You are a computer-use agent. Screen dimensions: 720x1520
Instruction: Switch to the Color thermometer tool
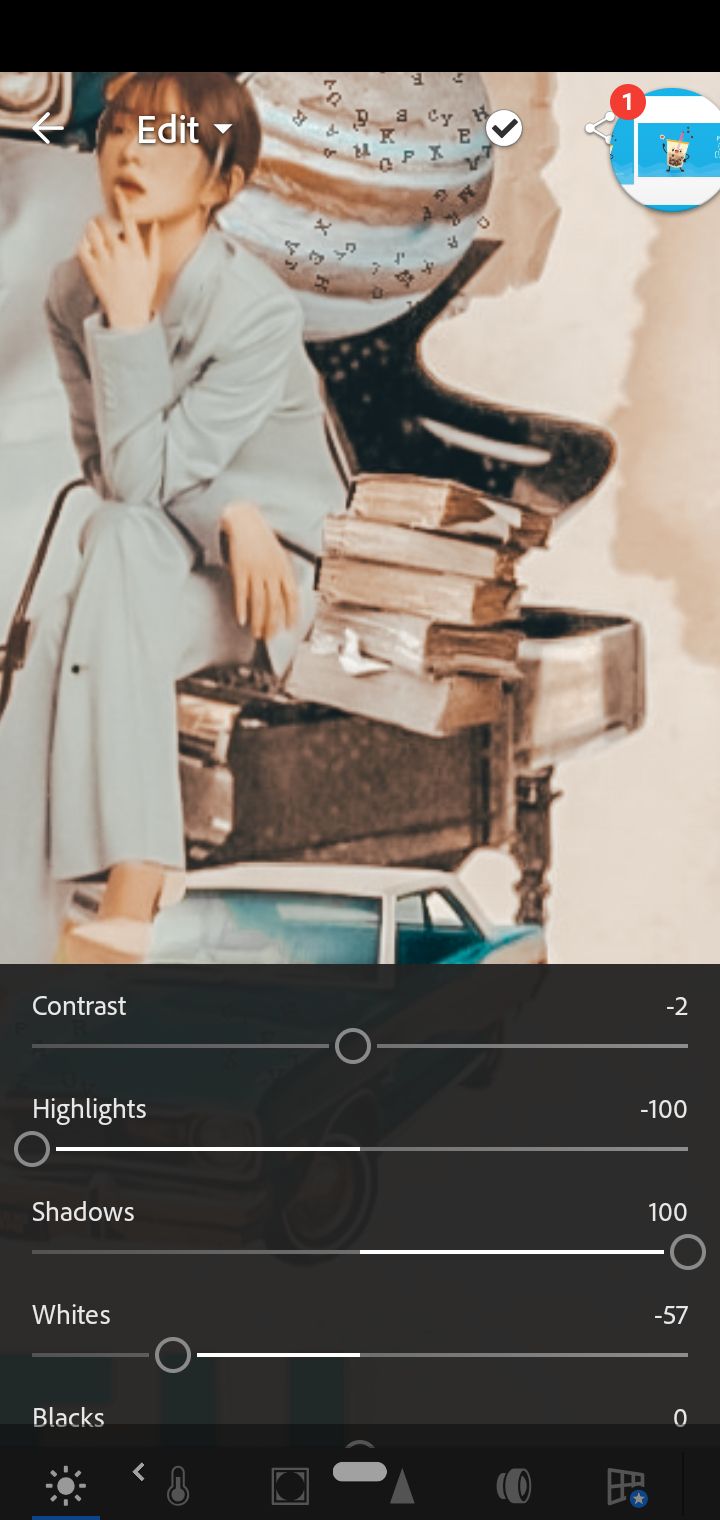(178, 1486)
